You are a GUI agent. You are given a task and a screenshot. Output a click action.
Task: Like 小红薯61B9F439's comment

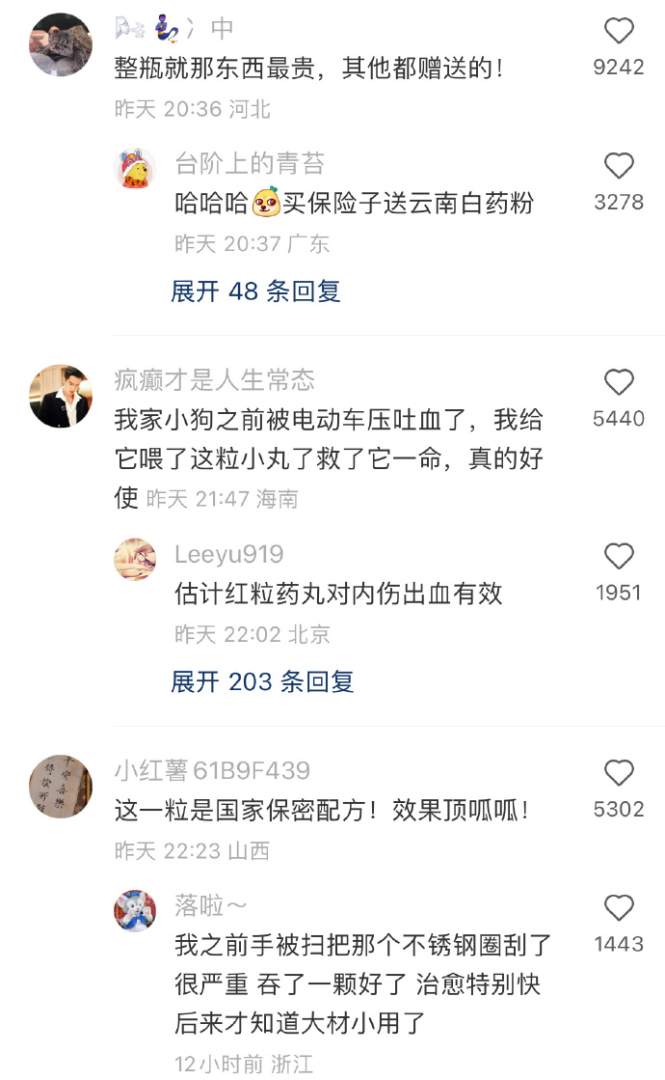(x=619, y=772)
